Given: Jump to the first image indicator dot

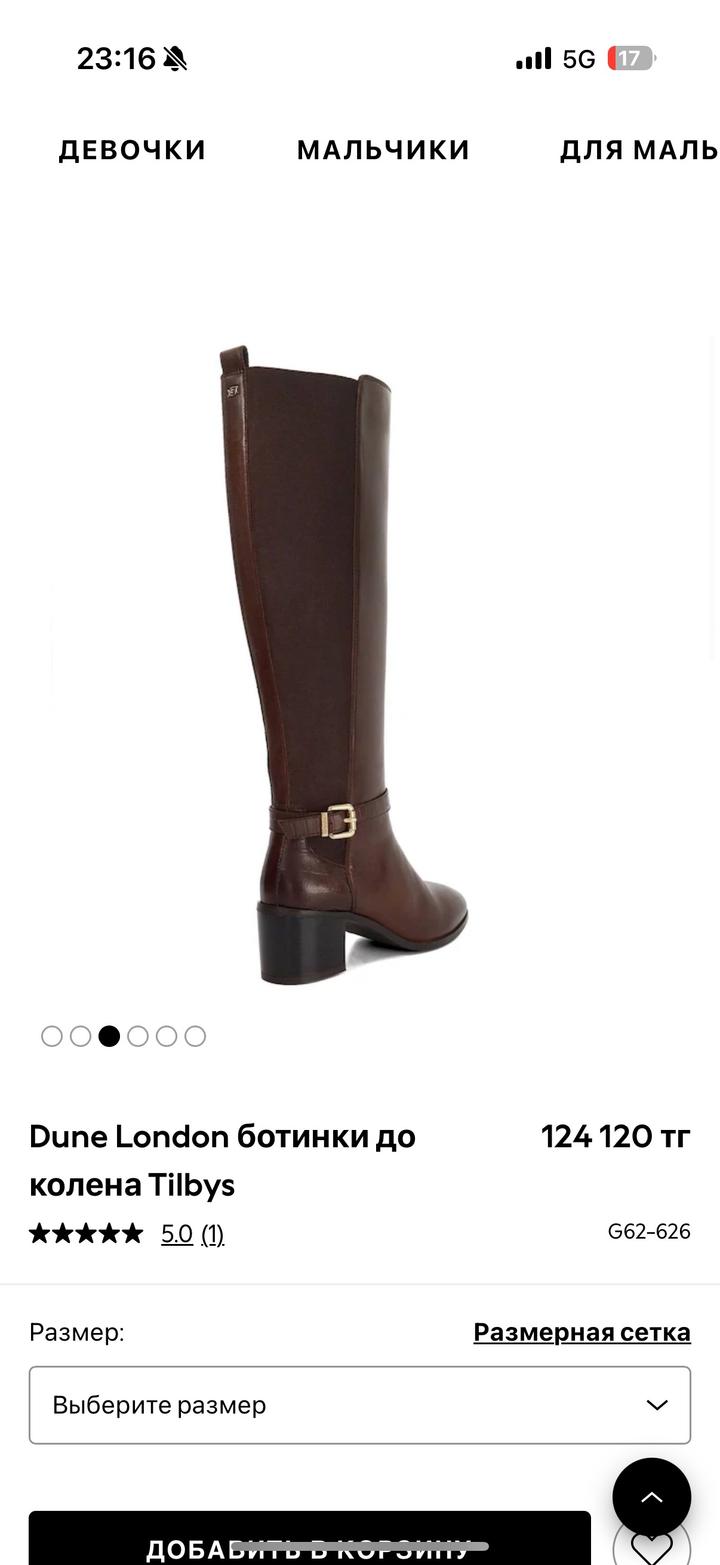Looking at the screenshot, I should click(52, 1036).
